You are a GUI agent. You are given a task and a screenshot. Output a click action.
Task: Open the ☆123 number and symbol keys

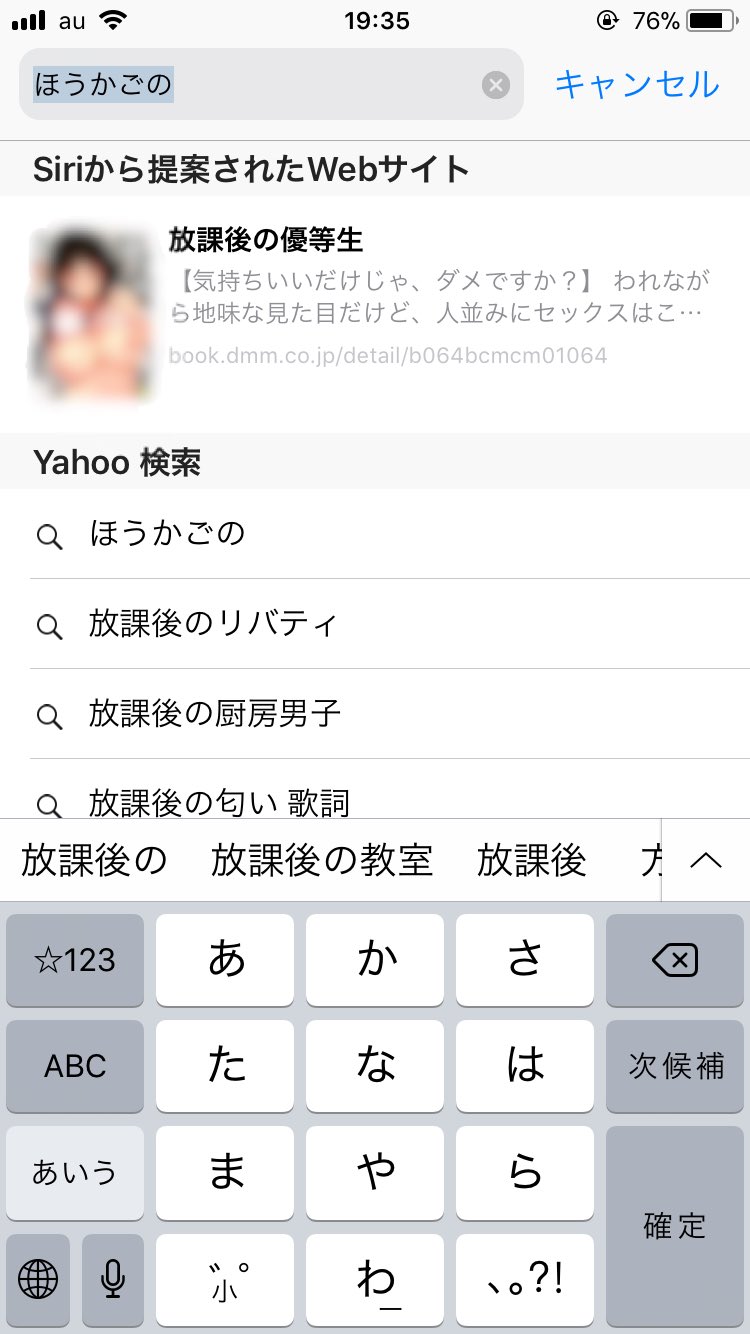coord(75,961)
